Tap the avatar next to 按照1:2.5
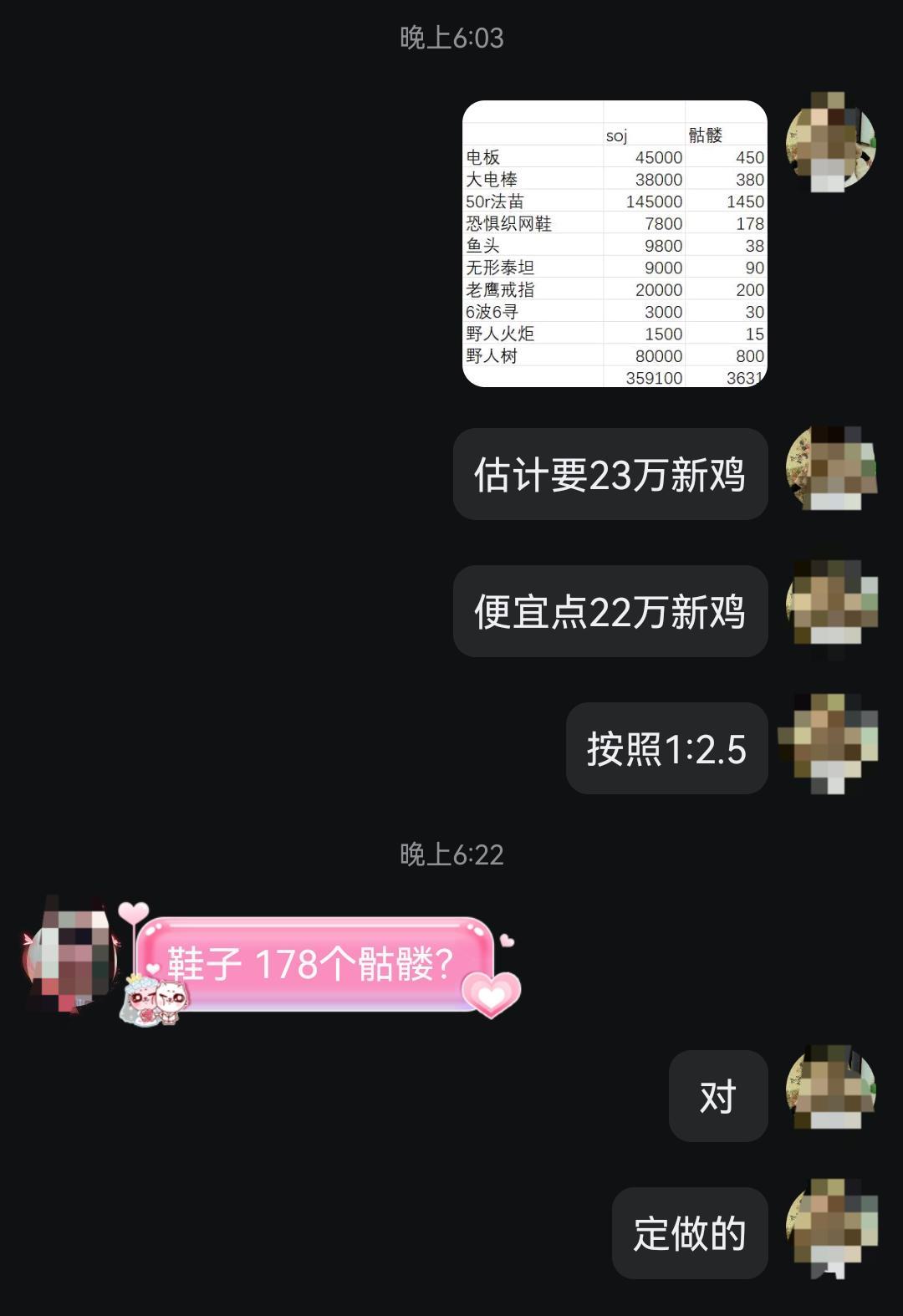 coord(829,742)
